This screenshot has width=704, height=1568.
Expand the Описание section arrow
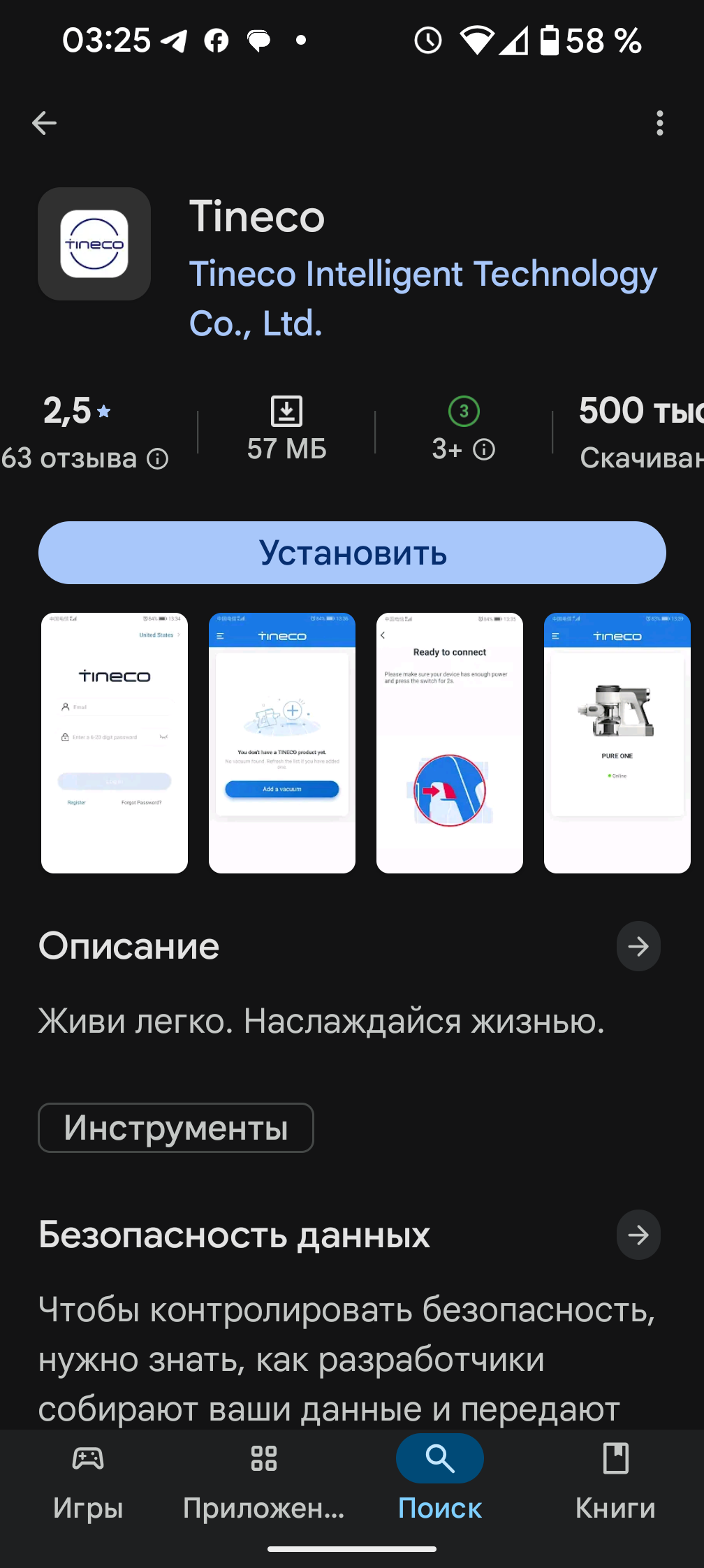tap(638, 946)
